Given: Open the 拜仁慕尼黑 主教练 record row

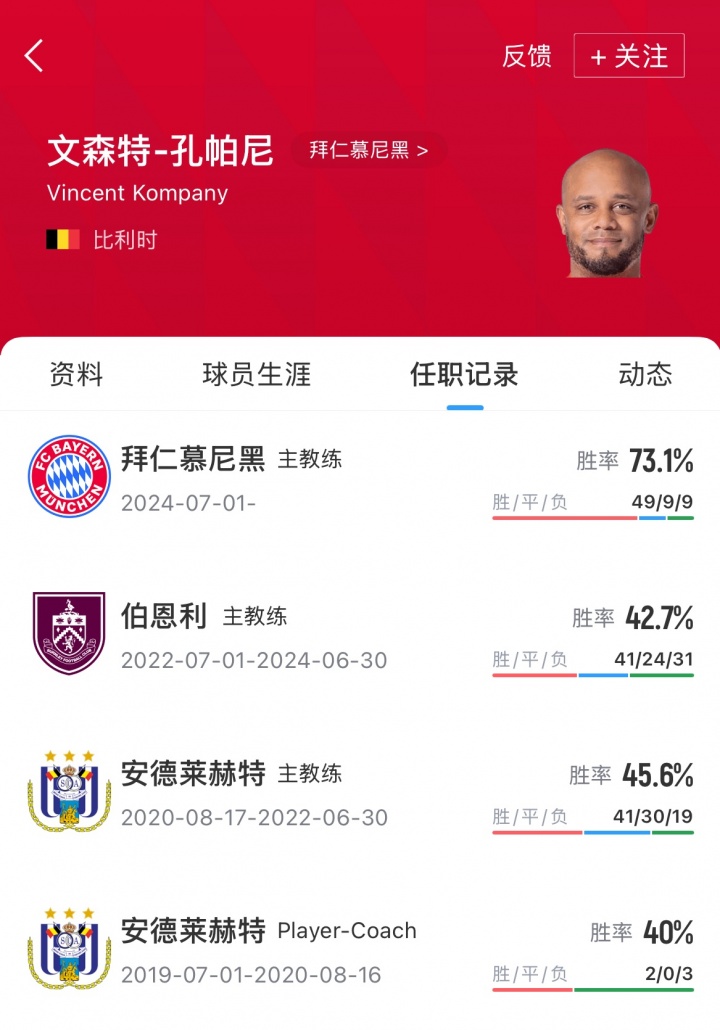Looking at the screenshot, I should coord(360,478).
